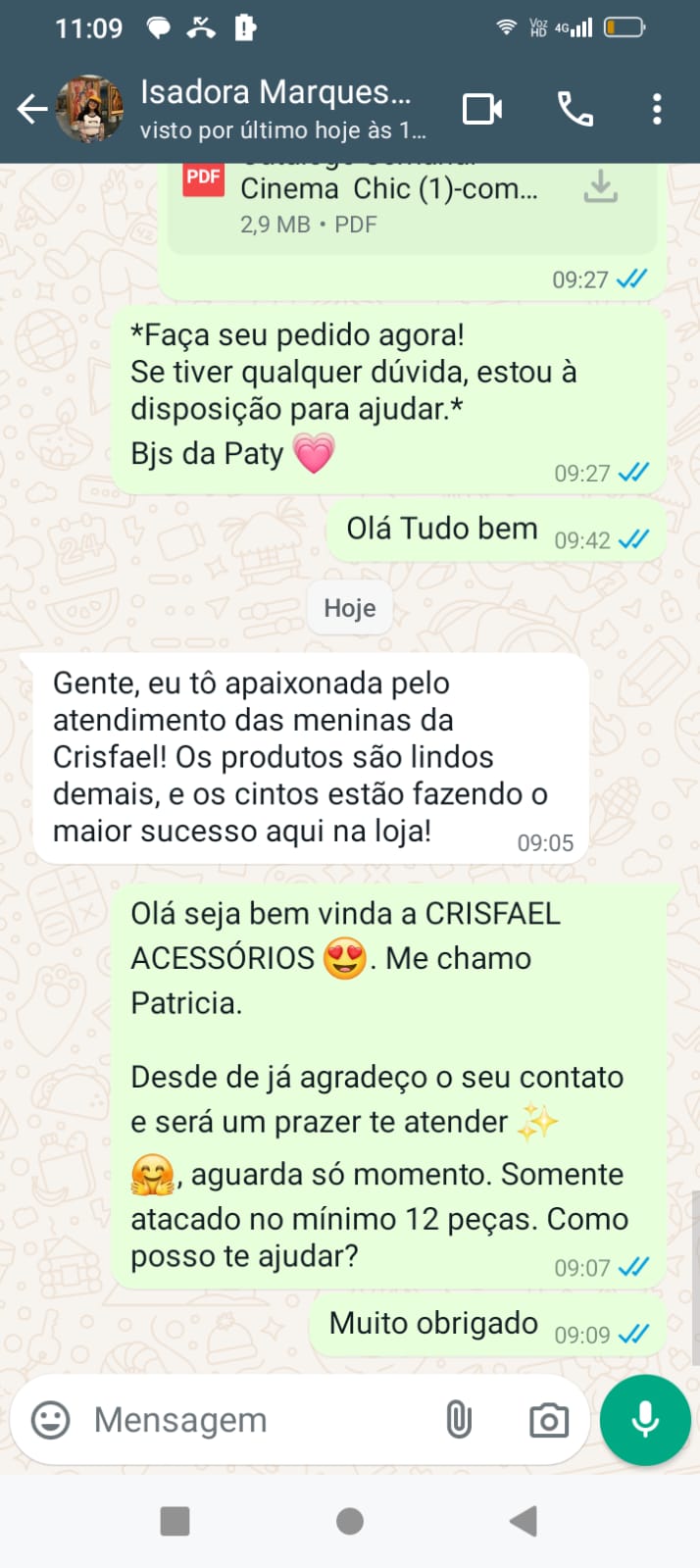This screenshot has height=1568, width=700.
Task: Tap the Mensagem text field
Action: [255, 1419]
